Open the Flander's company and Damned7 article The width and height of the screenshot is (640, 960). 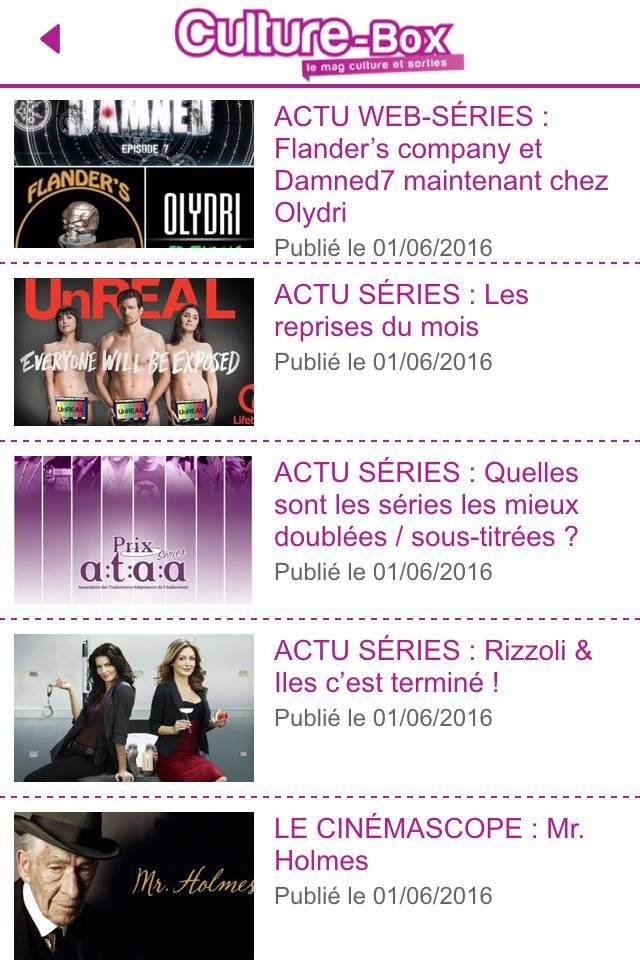[440, 165]
